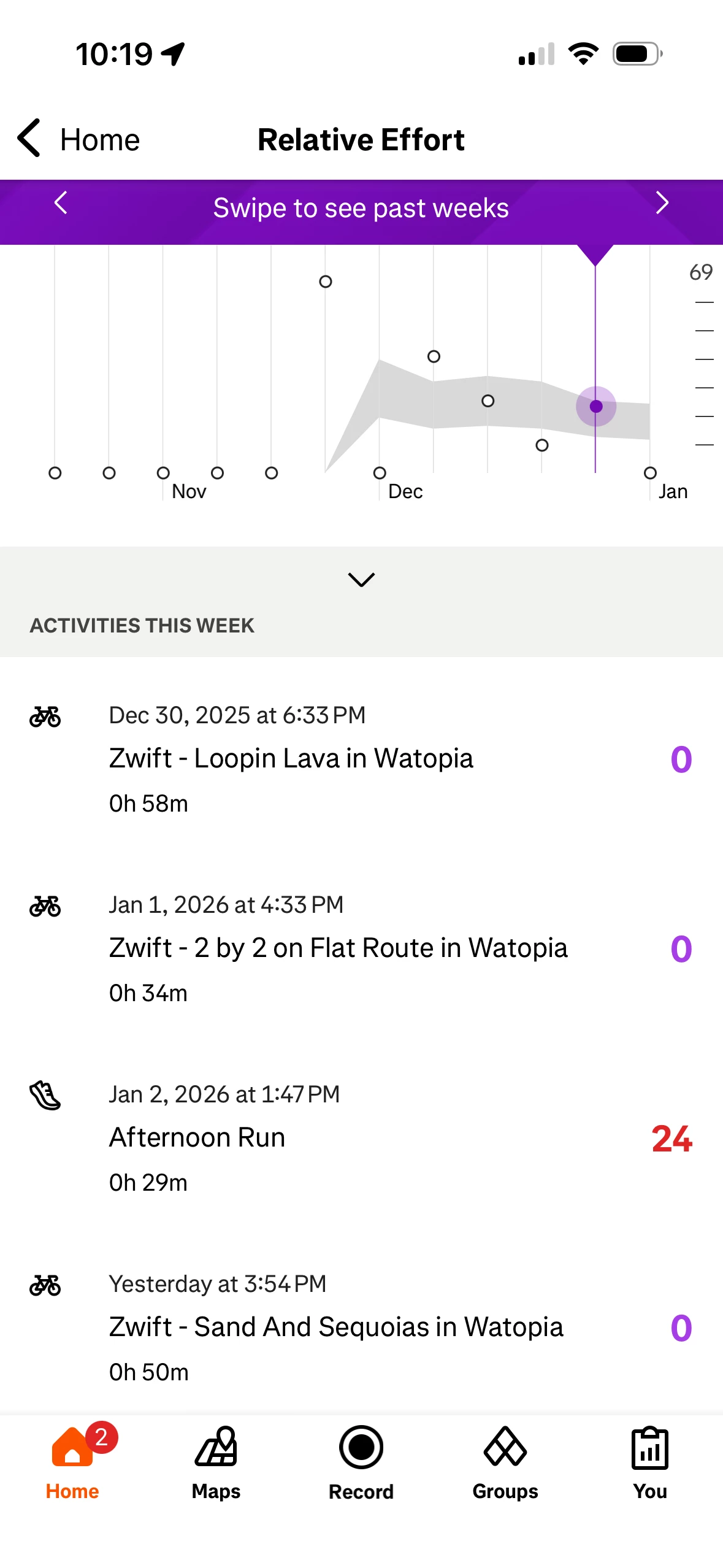Expand the chart with the down chevron

pyautogui.click(x=361, y=579)
